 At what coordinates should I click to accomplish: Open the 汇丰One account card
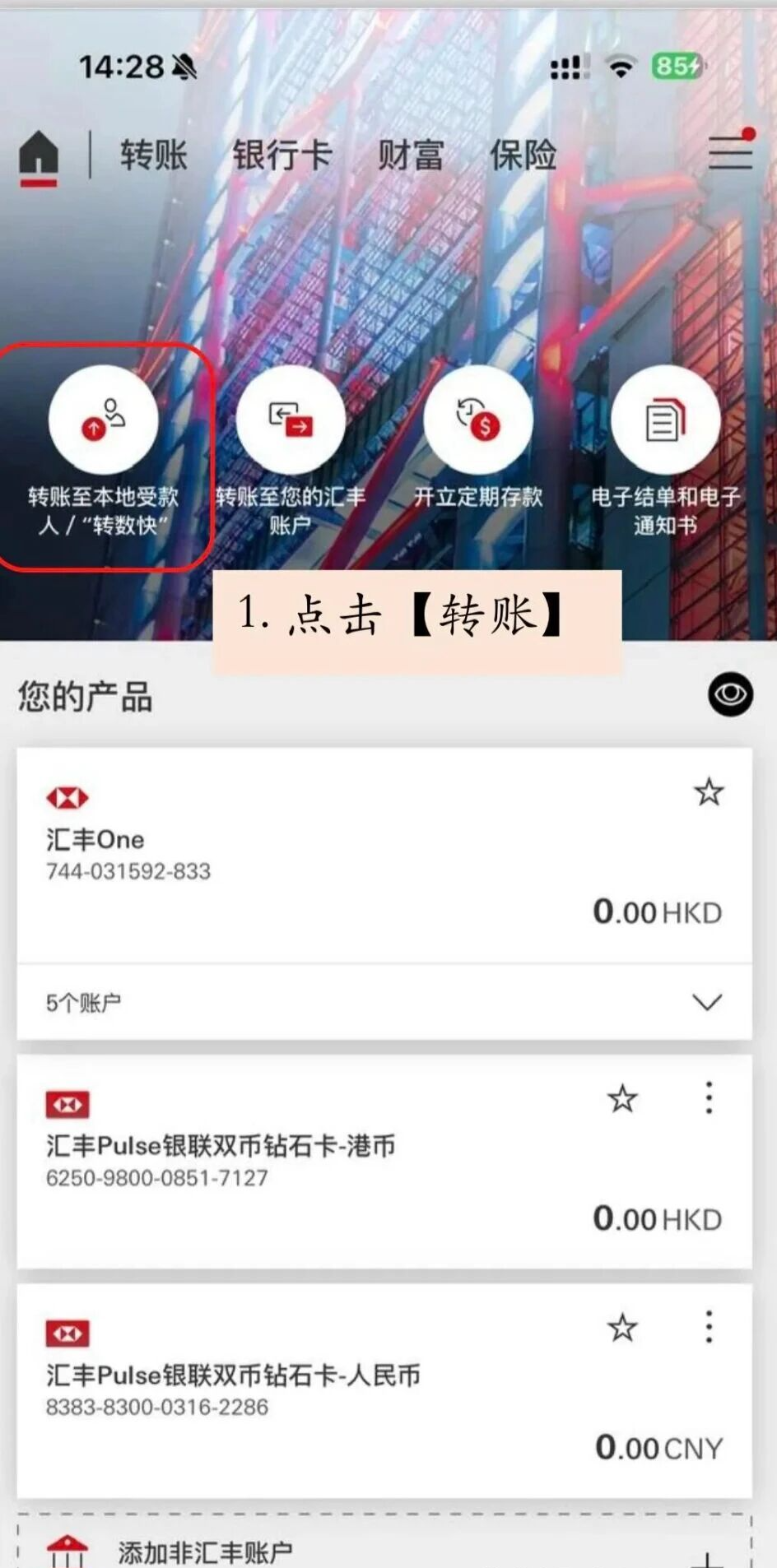tap(329, 856)
